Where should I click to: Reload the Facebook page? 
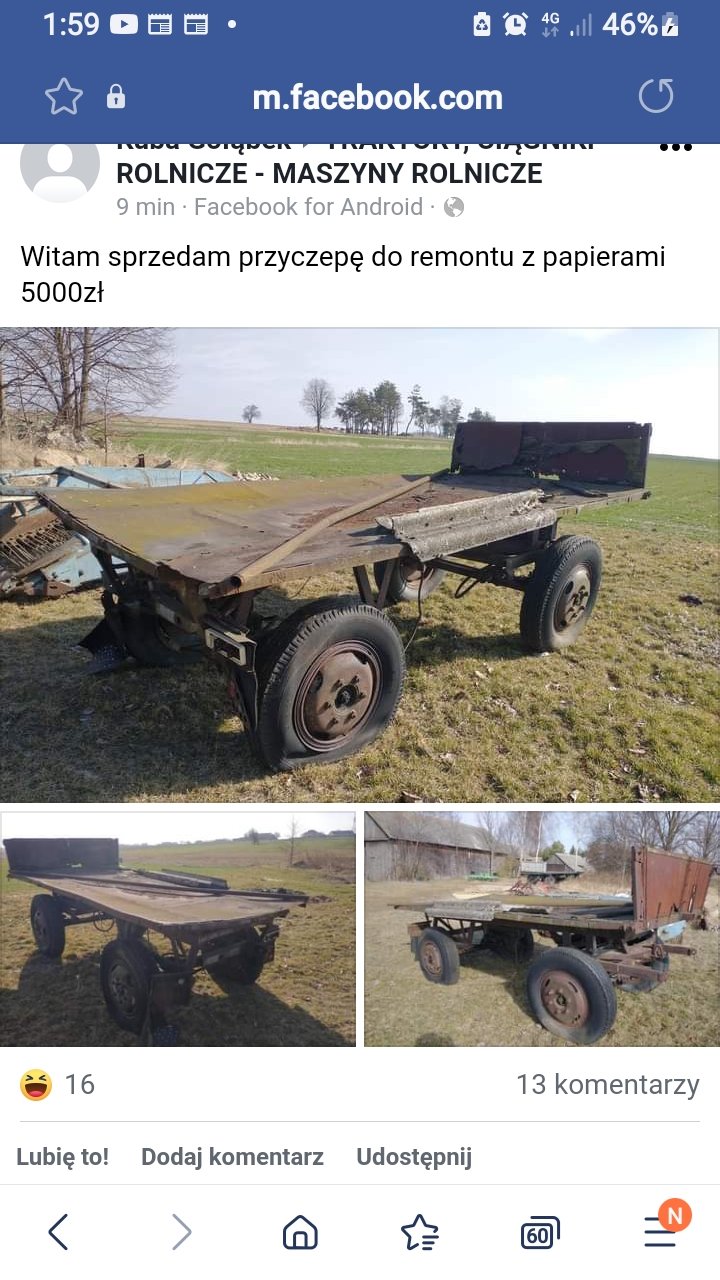pos(656,97)
